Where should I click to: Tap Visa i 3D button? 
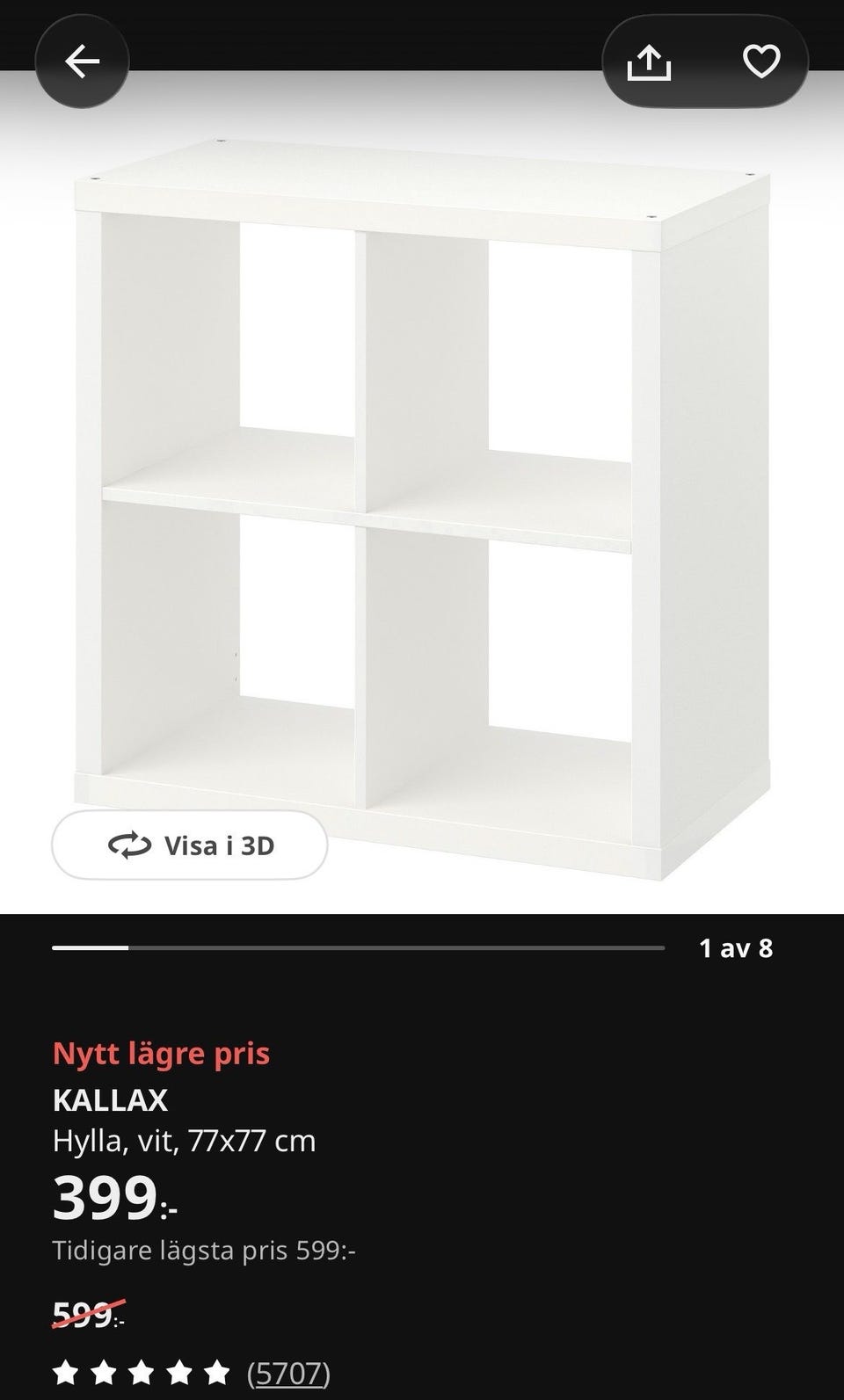[x=190, y=845]
